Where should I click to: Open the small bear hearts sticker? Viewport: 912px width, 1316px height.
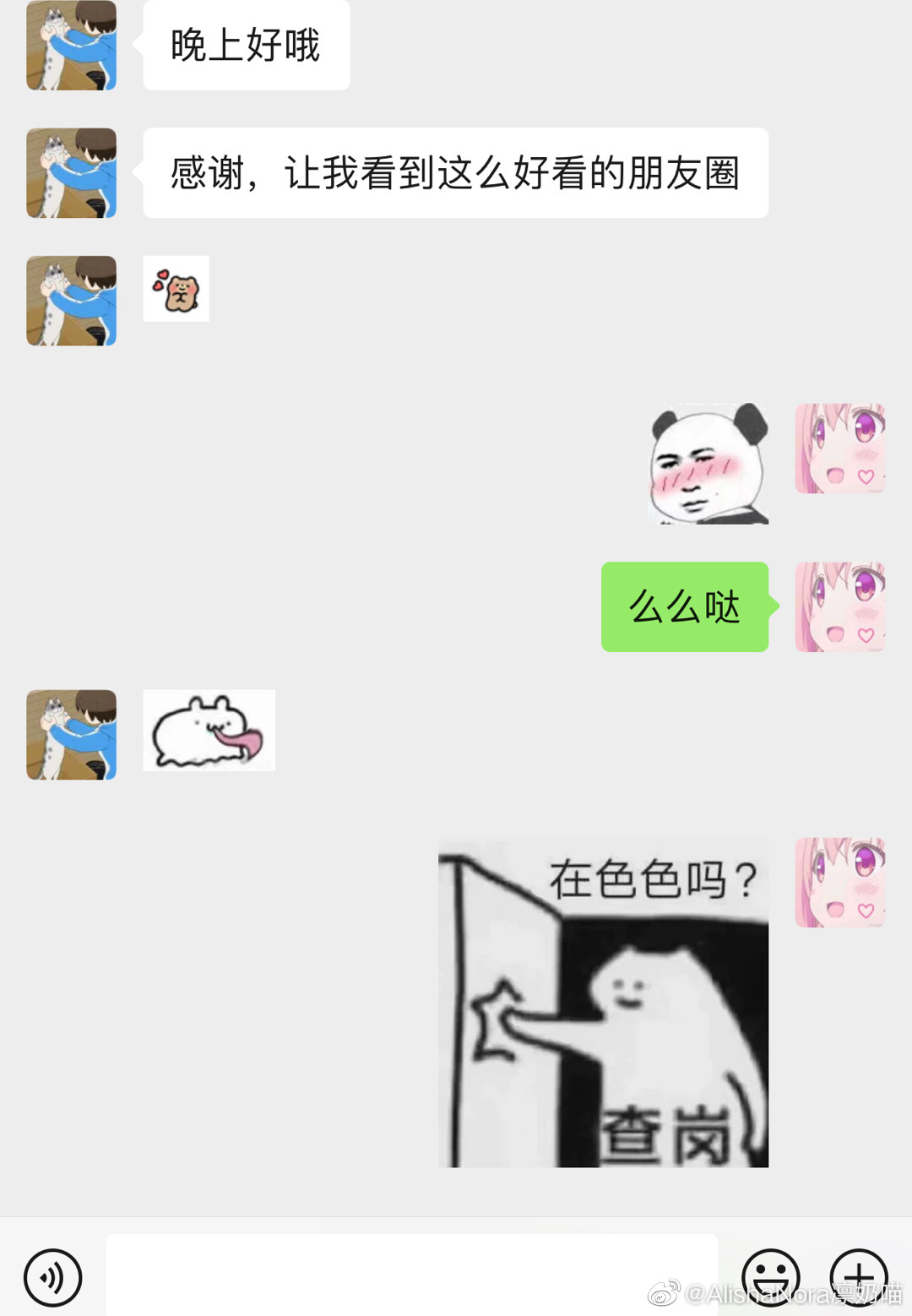(176, 289)
